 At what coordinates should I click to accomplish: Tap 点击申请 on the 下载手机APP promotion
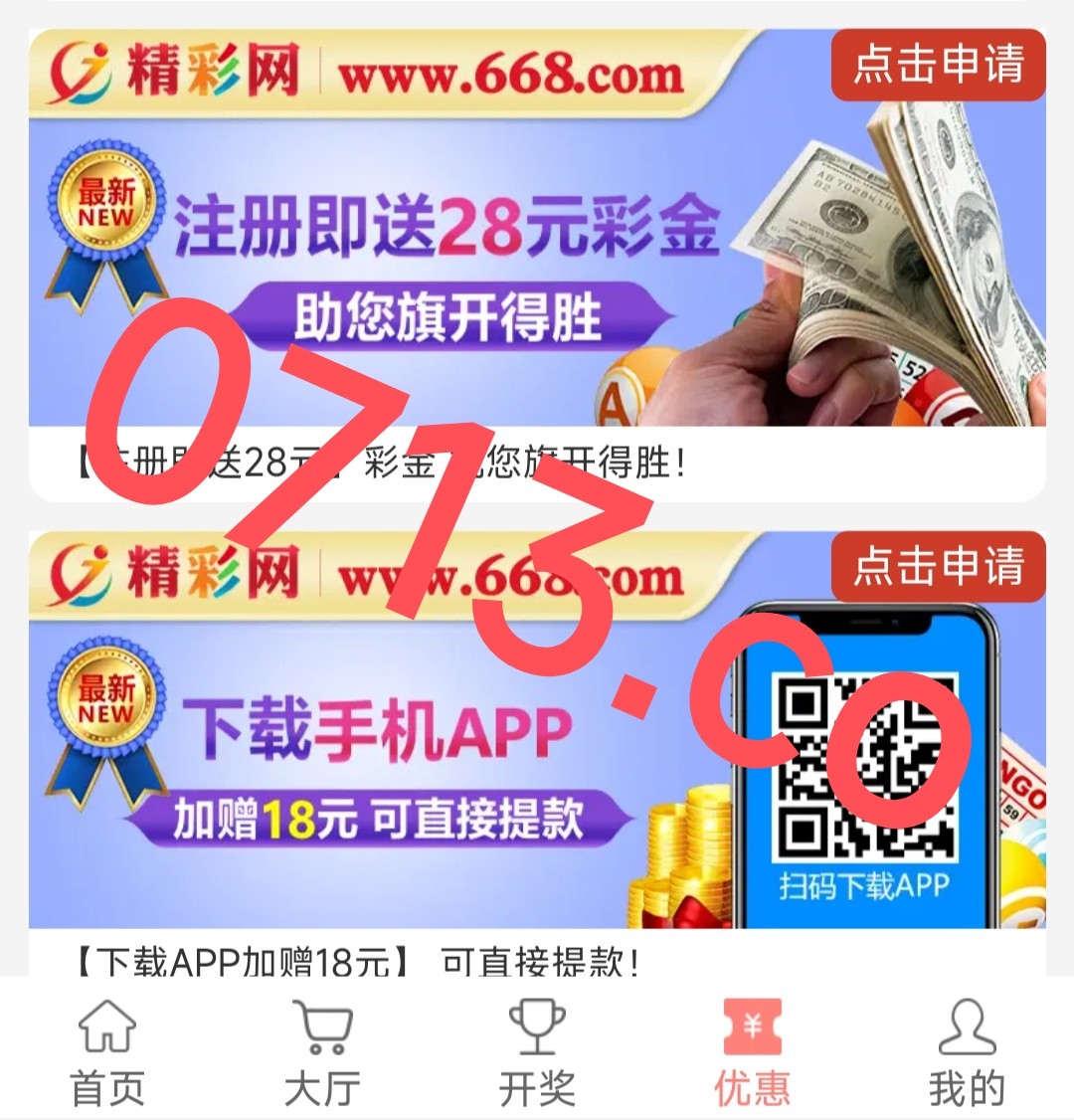coord(938,566)
